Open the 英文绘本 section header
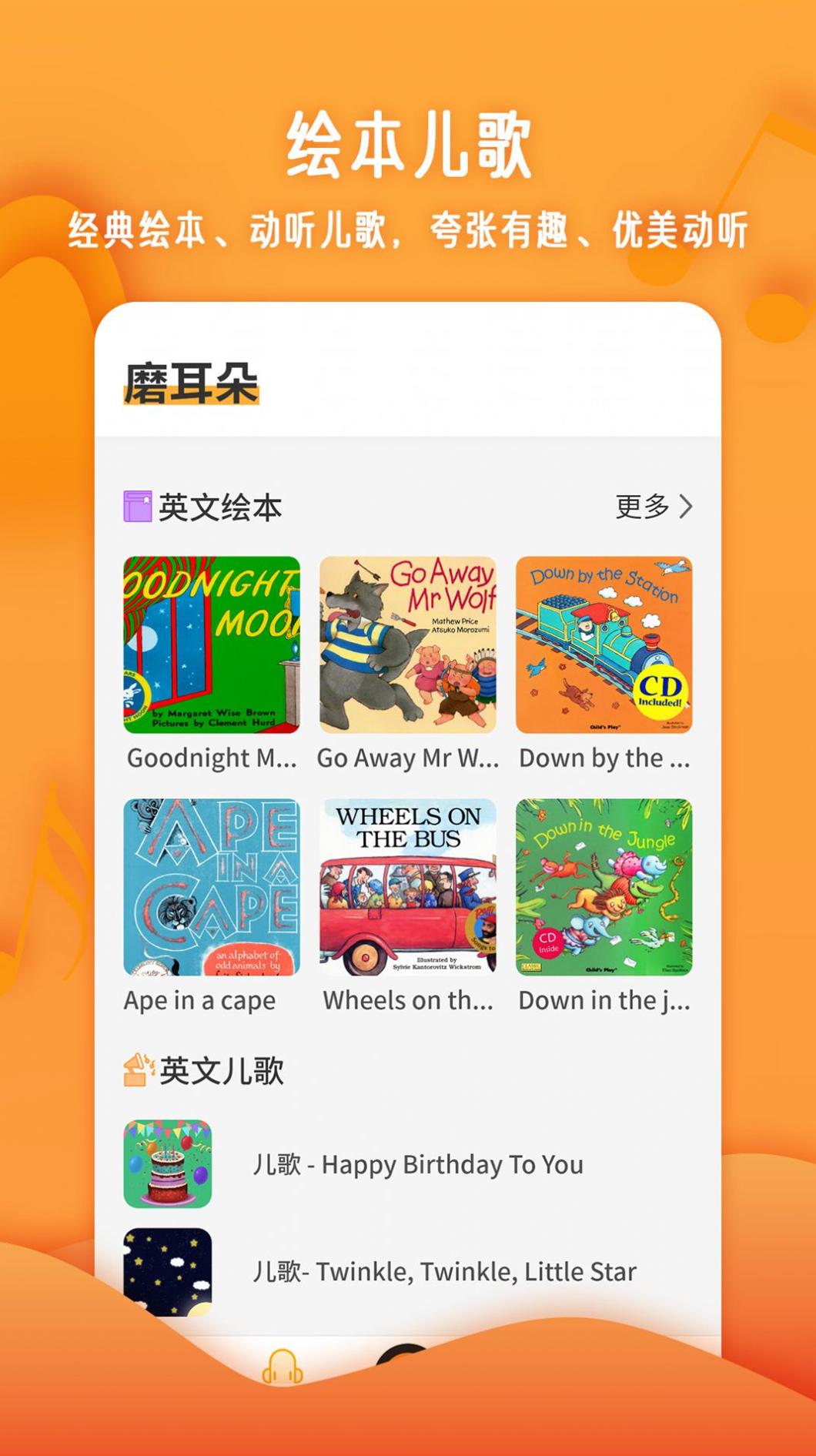The height and width of the screenshot is (1456, 816). 219,506
